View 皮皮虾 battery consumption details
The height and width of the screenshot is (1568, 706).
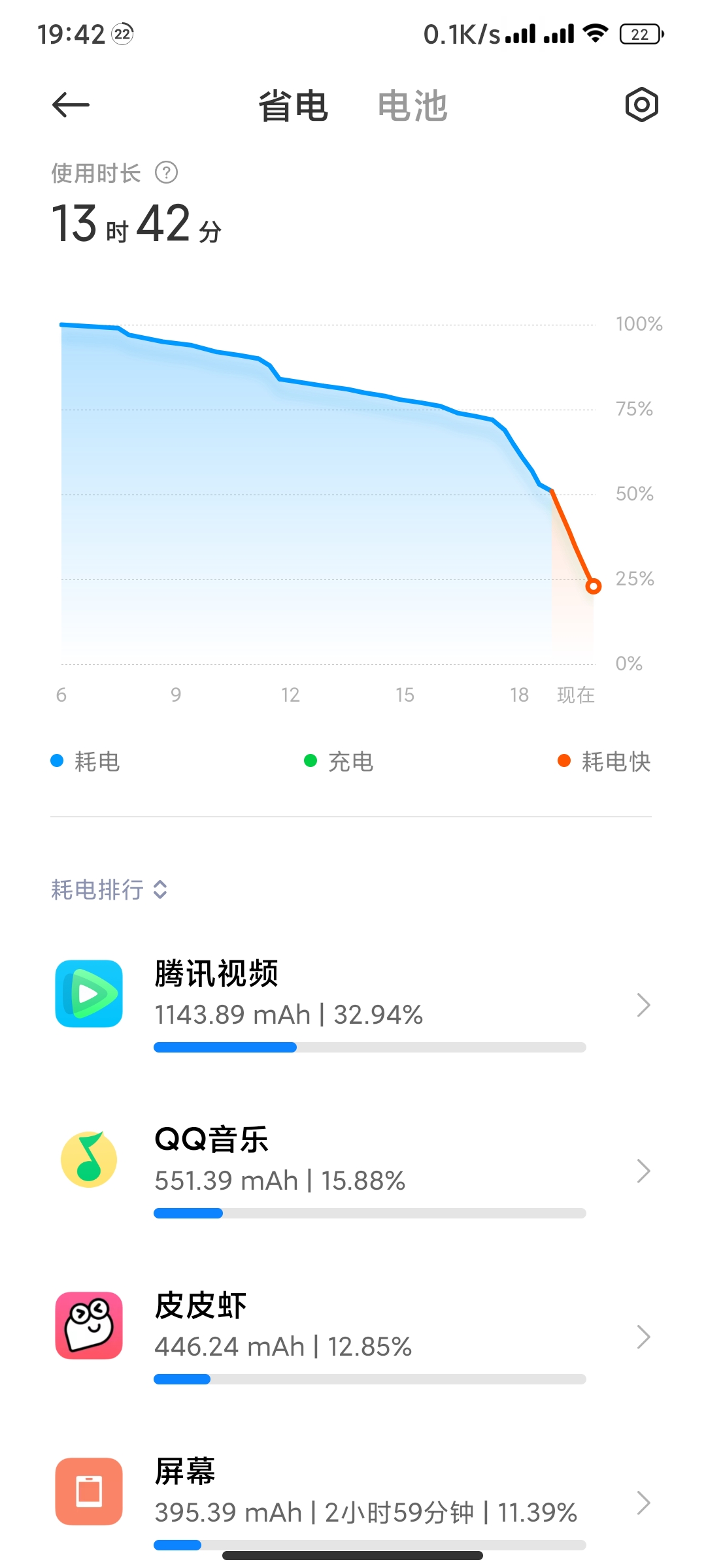point(353,1336)
